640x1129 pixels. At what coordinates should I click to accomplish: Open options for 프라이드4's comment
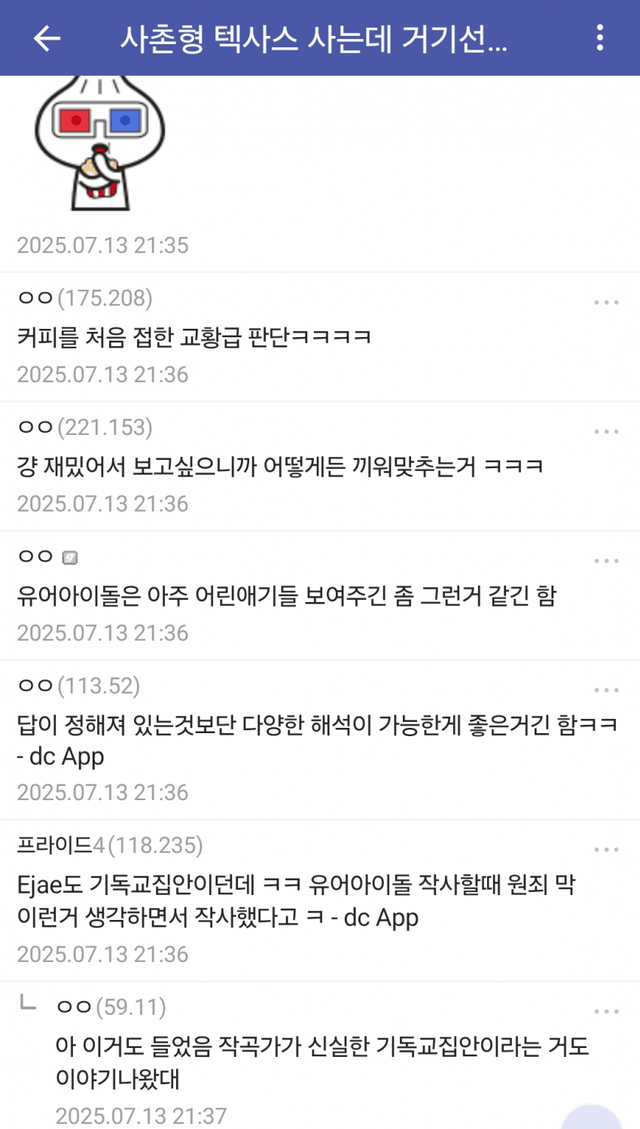pos(606,850)
